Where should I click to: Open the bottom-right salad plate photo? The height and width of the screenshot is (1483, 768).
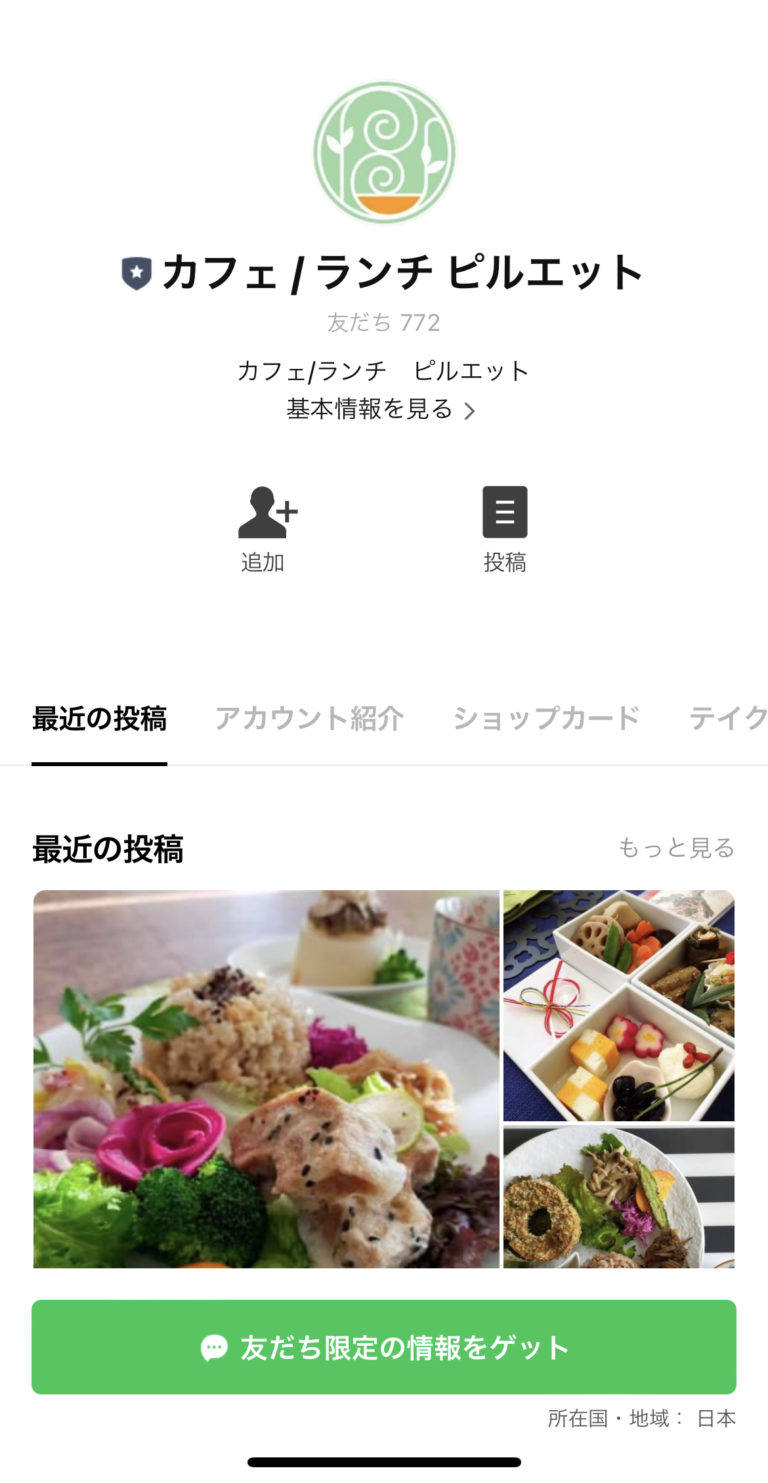pyautogui.click(x=619, y=1196)
